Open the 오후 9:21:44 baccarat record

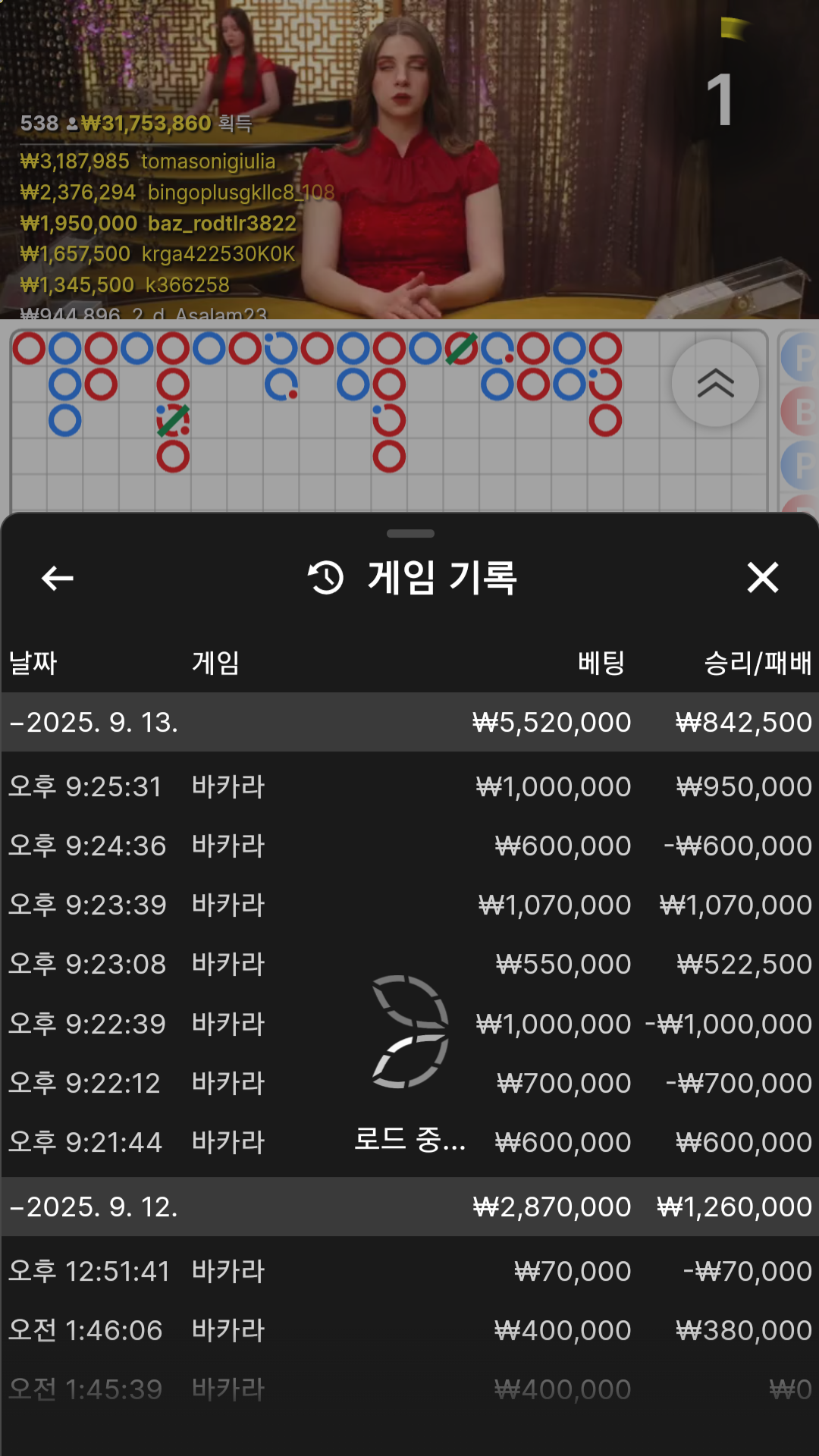pos(409,1142)
